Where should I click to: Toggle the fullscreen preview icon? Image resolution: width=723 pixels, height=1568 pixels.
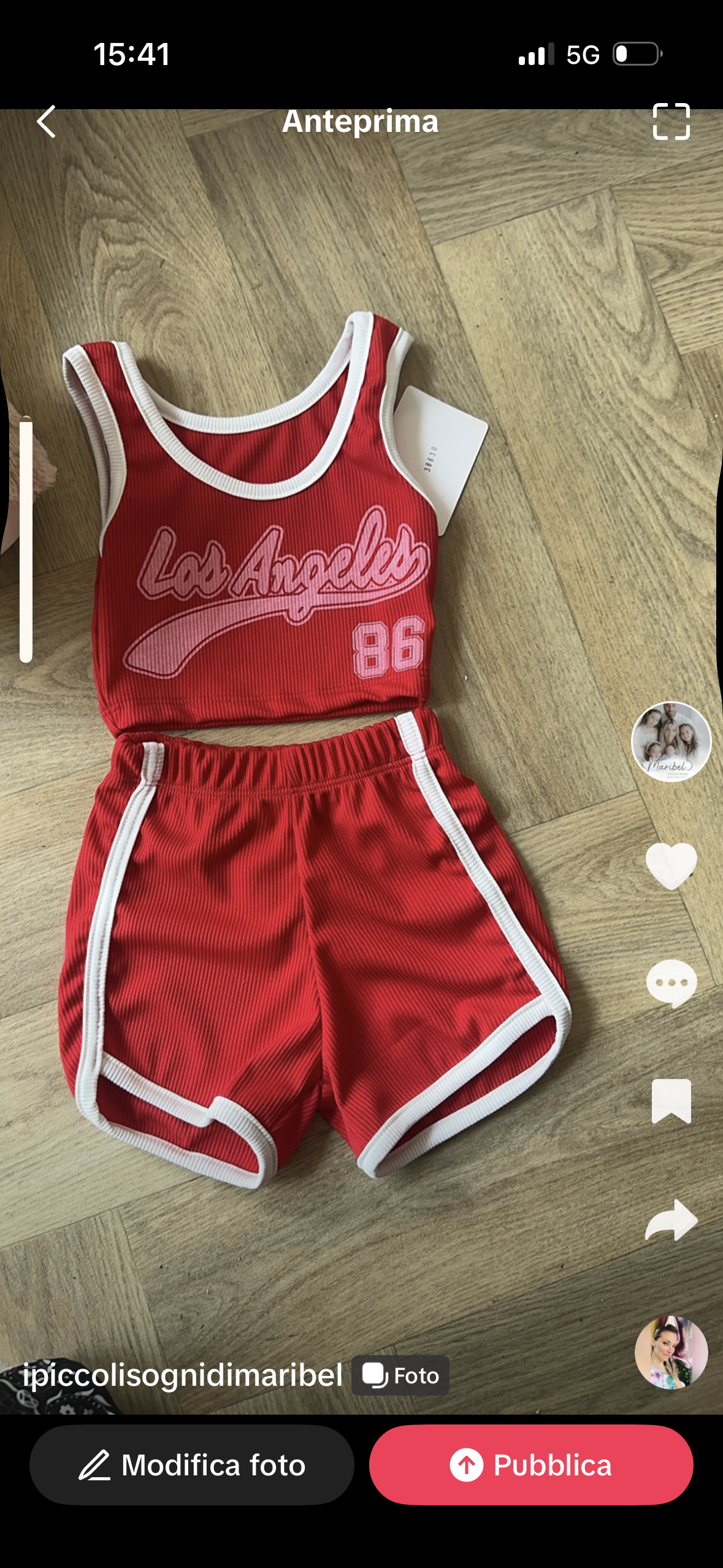[671, 121]
